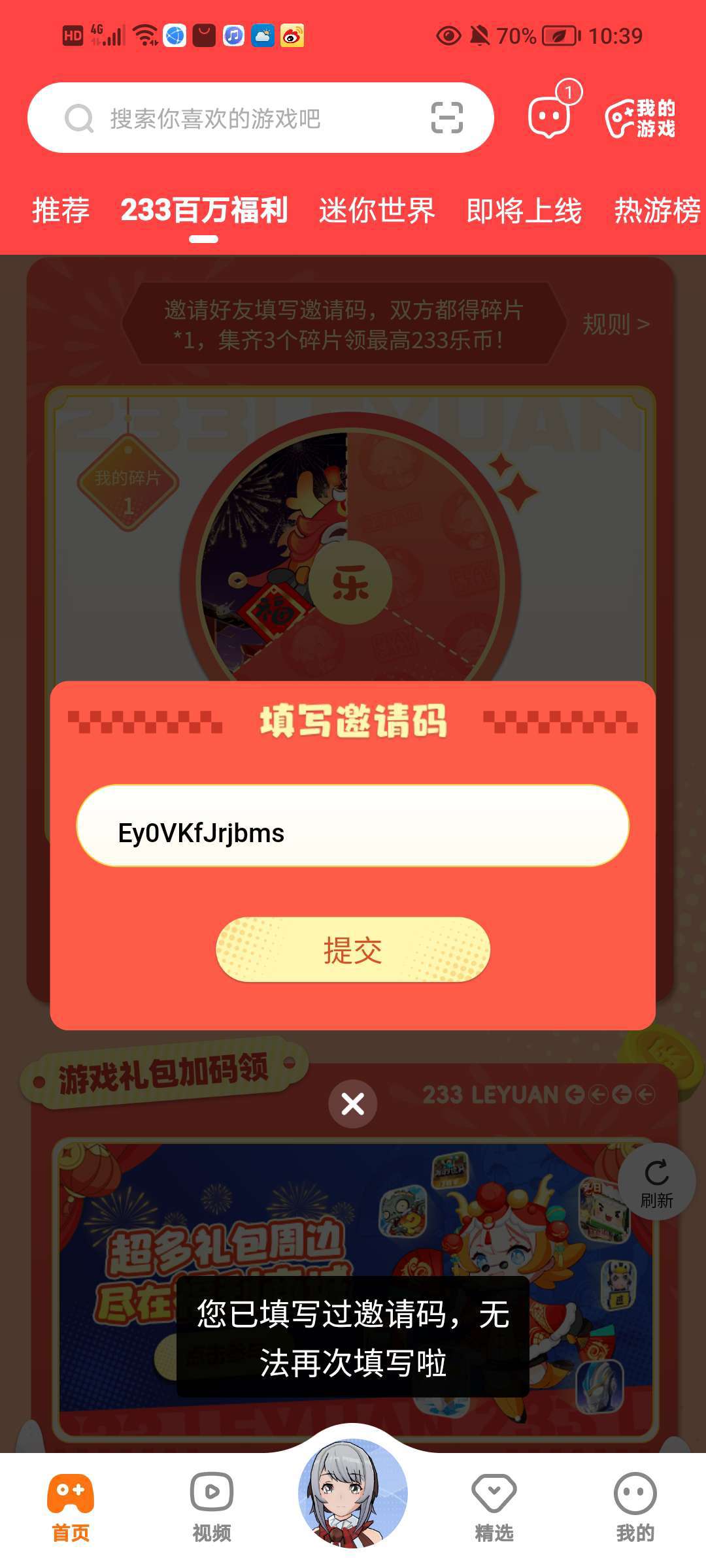Image resolution: width=706 pixels, height=1568 pixels.
Task: Open the QR scan icon in search bar
Action: (447, 118)
